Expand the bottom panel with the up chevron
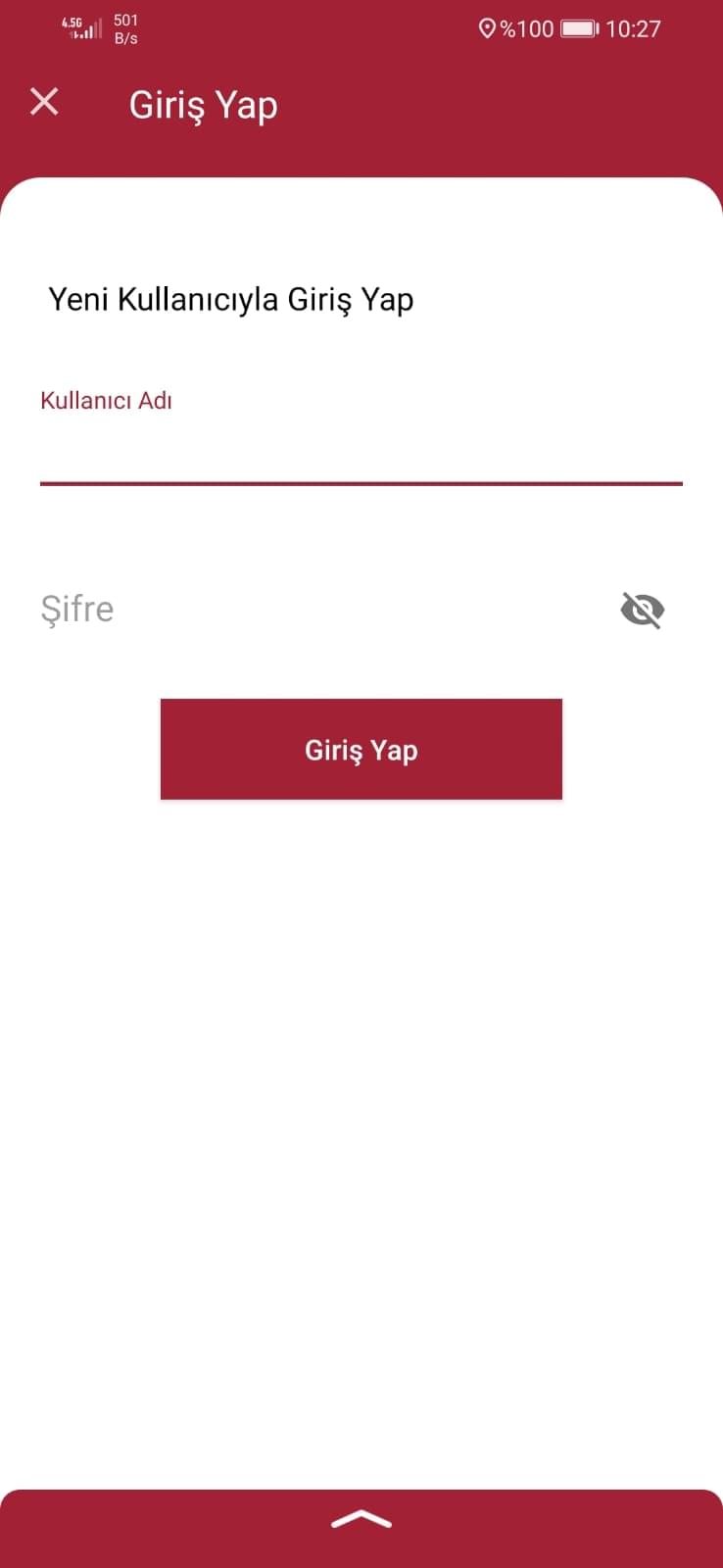Viewport: 723px width, 1568px height. [361, 1521]
